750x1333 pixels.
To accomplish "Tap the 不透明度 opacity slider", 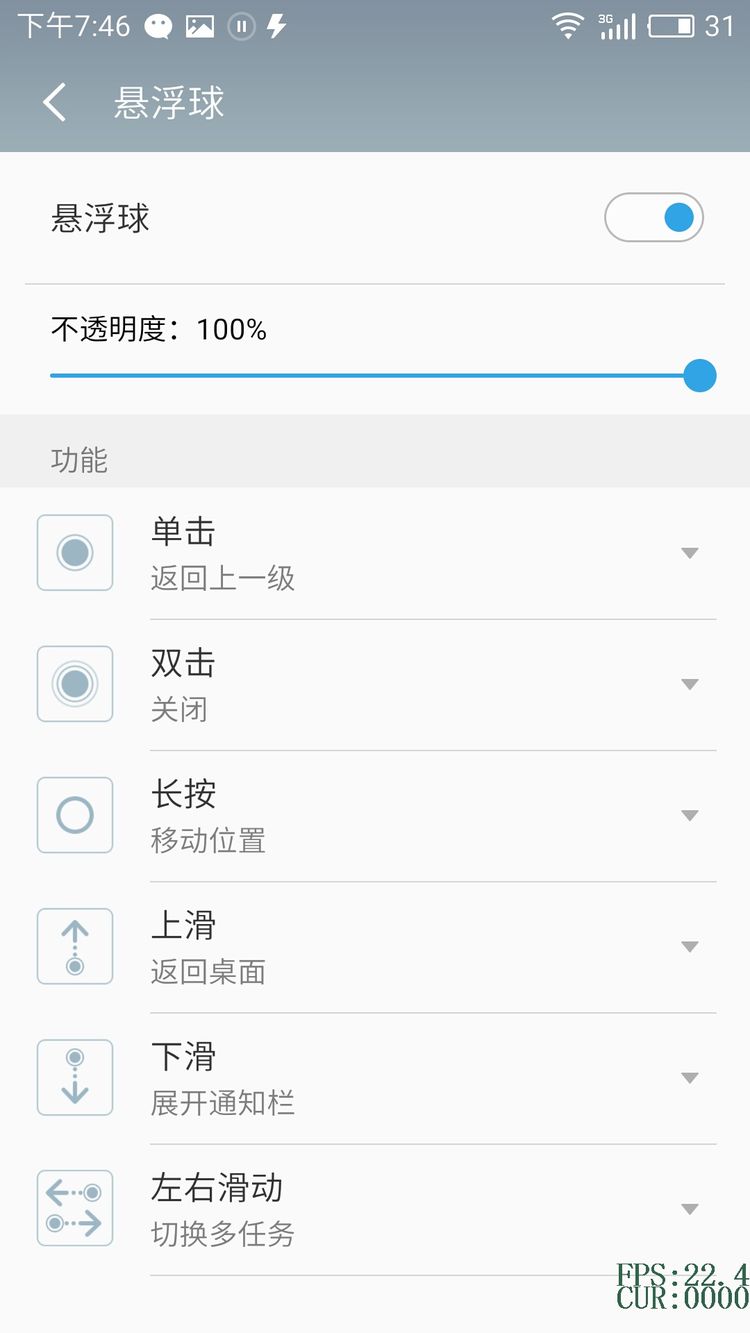I will tap(383, 376).
